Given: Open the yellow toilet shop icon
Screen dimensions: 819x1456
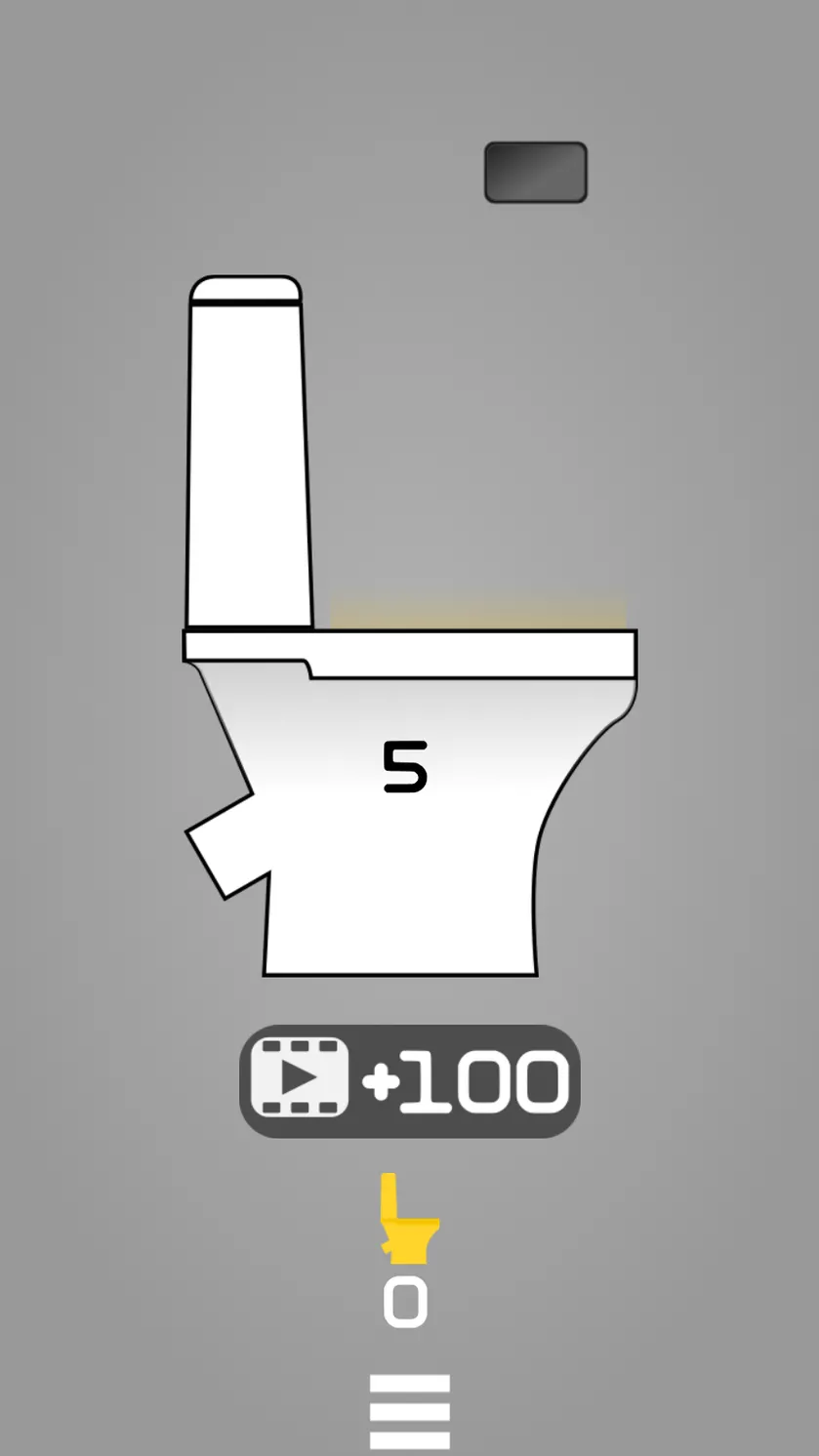Looking at the screenshot, I should (409, 1219).
